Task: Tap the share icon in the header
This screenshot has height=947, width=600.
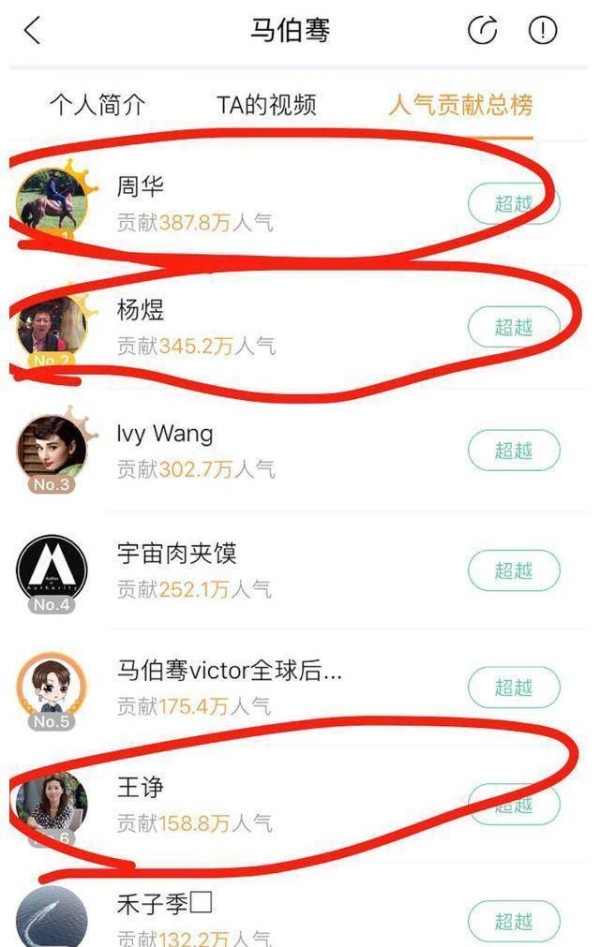Action: point(482,31)
